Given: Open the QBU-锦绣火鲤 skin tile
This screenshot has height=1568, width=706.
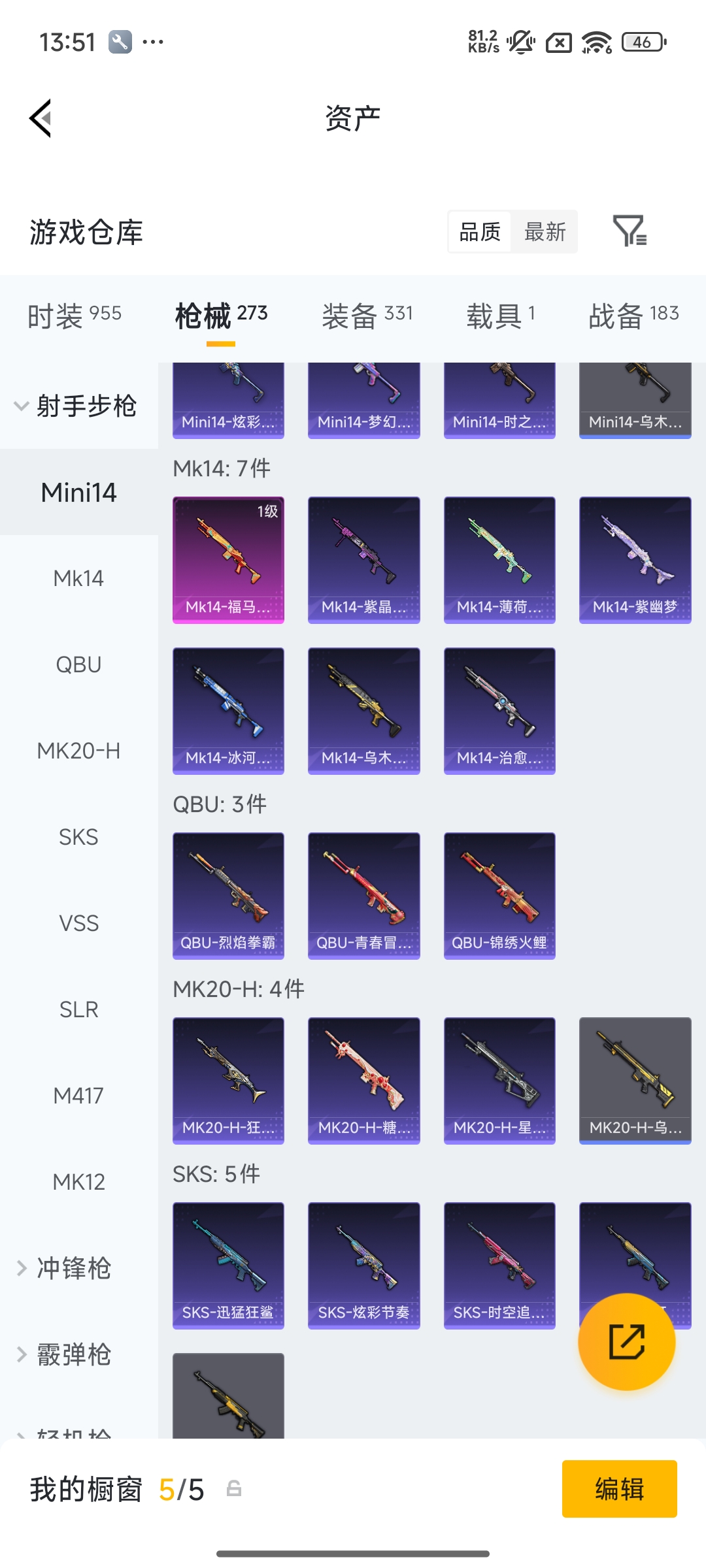Looking at the screenshot, I should point(499,895).
